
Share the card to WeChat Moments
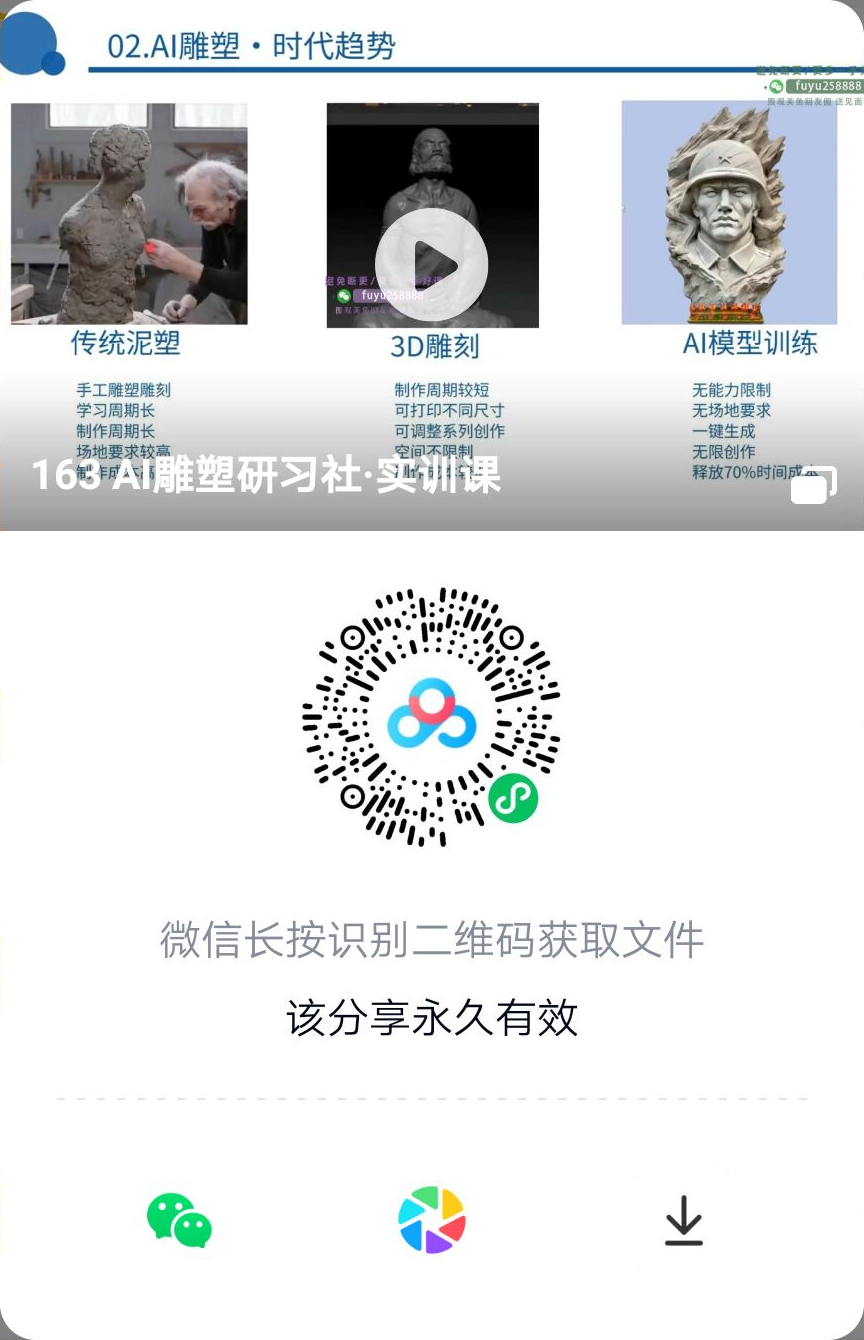coord(432,1220)
